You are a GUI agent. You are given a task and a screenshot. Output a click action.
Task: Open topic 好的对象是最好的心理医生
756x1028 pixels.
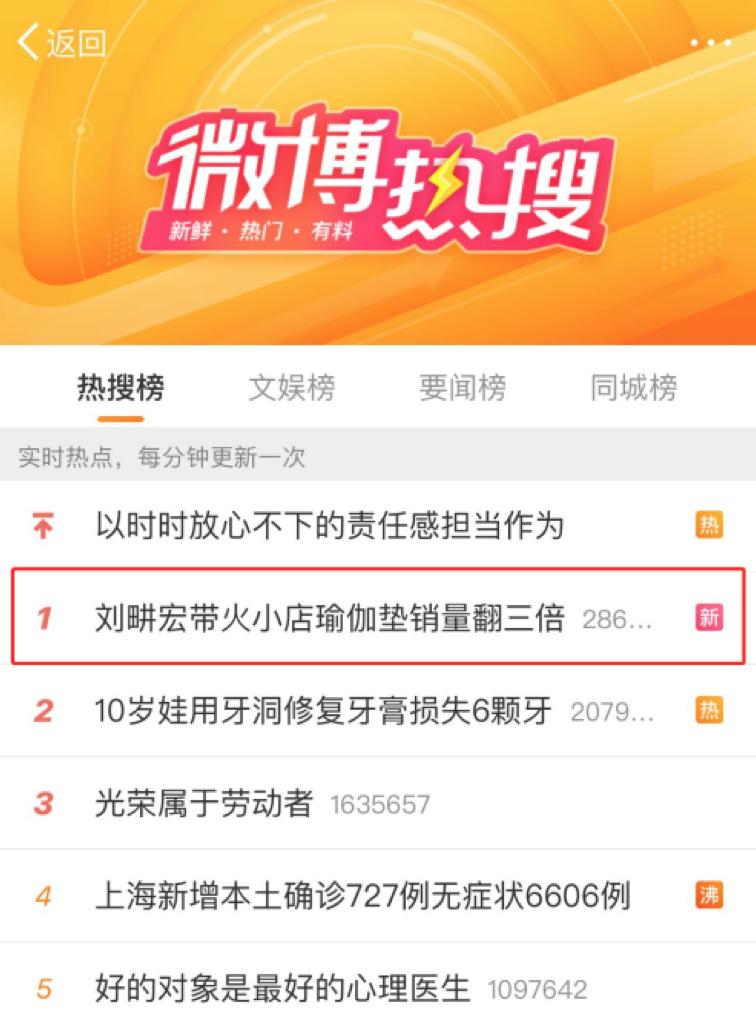pos(282,989)
